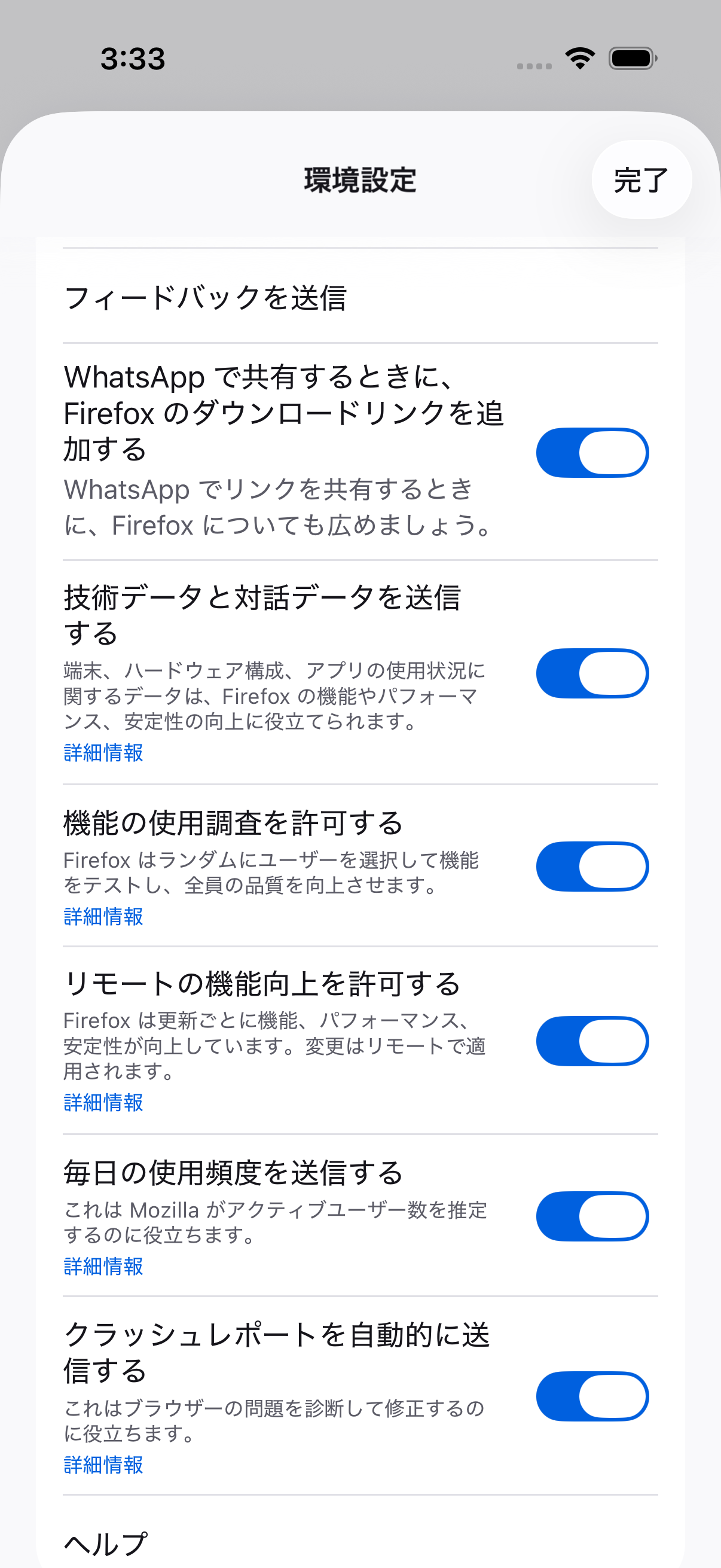
Task: Open フィードバックを送信 row
Action: coord(359,298)
